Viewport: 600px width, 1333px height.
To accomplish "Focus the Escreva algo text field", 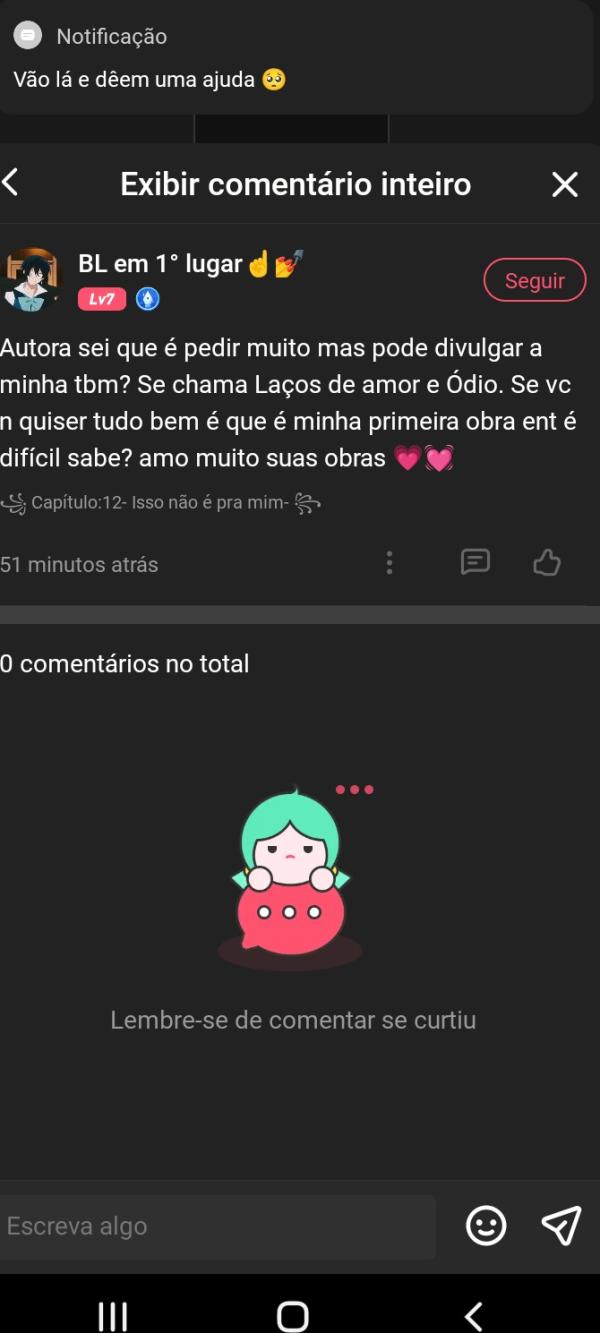I will (217, 1226).
